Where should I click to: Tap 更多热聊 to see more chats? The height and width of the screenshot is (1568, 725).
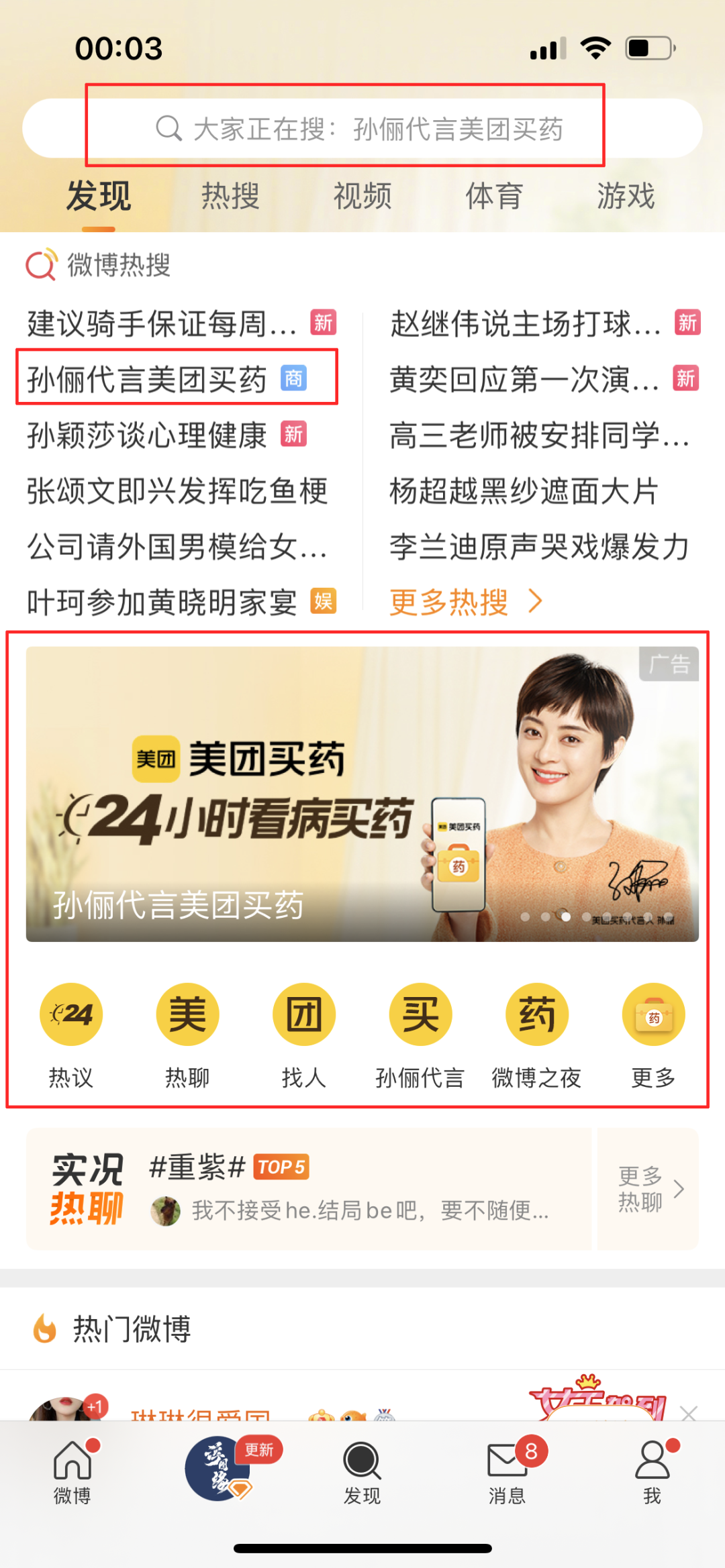(648, 1189)
